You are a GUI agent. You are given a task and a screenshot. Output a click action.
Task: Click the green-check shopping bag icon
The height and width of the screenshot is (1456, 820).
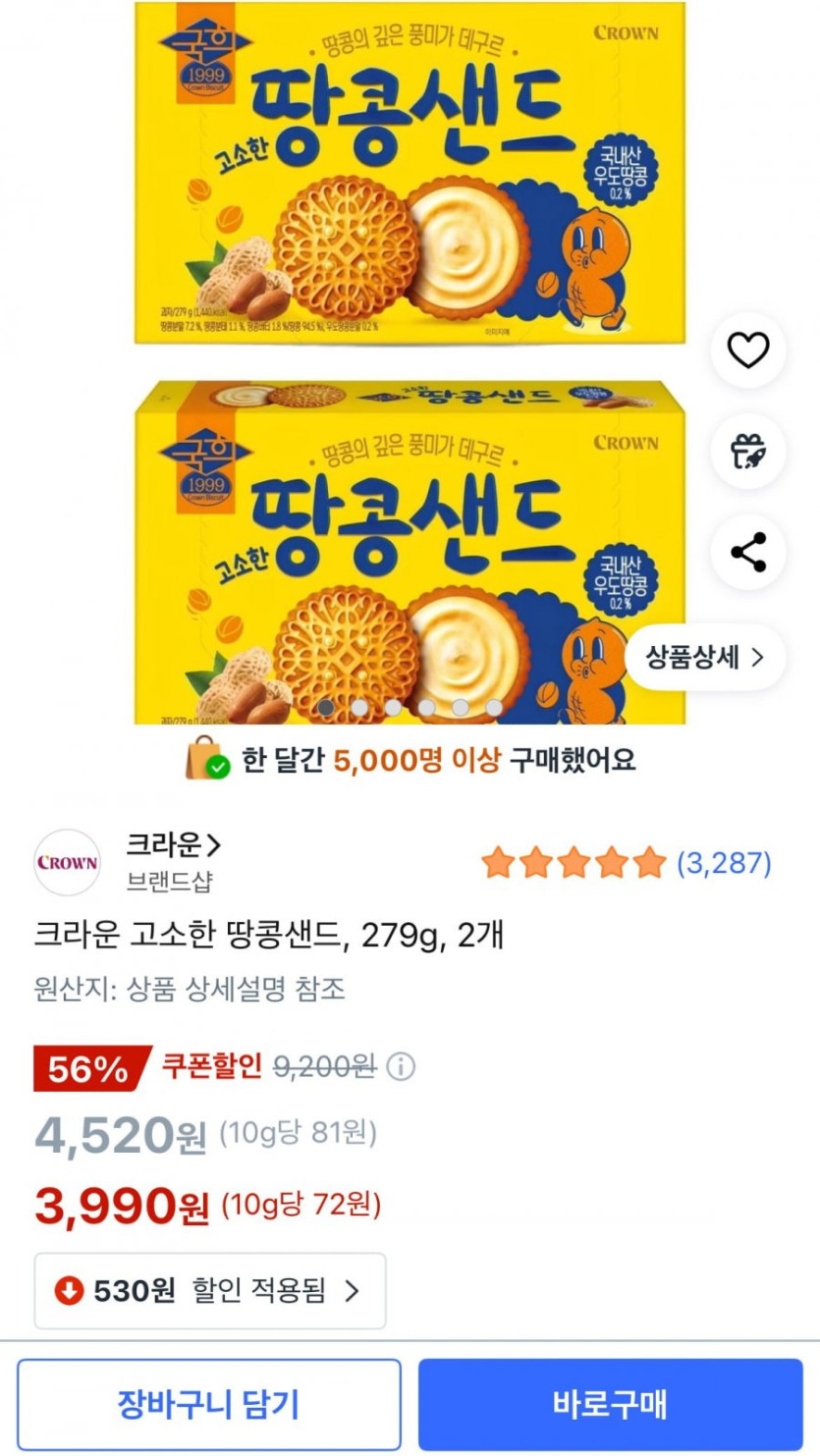(203, 760)
